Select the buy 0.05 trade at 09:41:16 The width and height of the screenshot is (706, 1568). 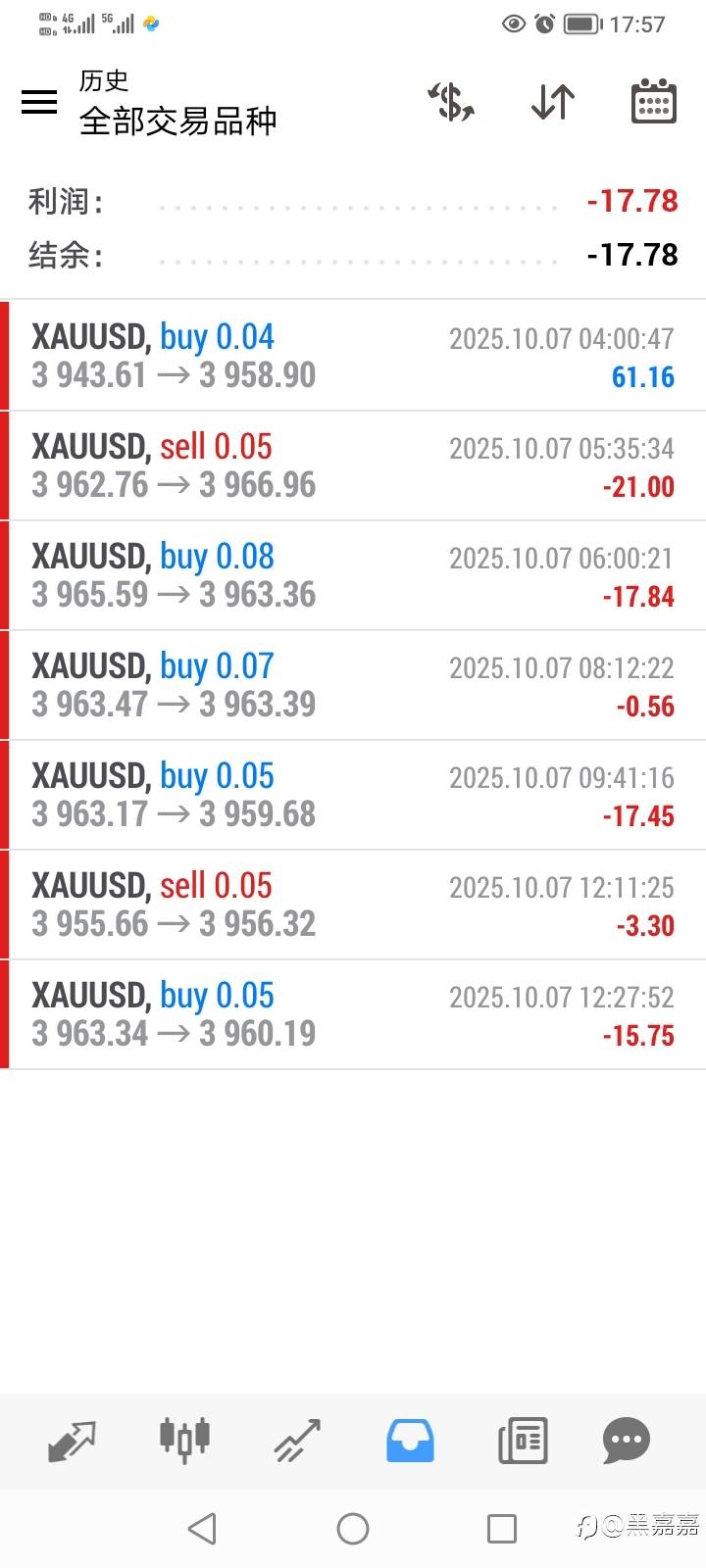353,795
